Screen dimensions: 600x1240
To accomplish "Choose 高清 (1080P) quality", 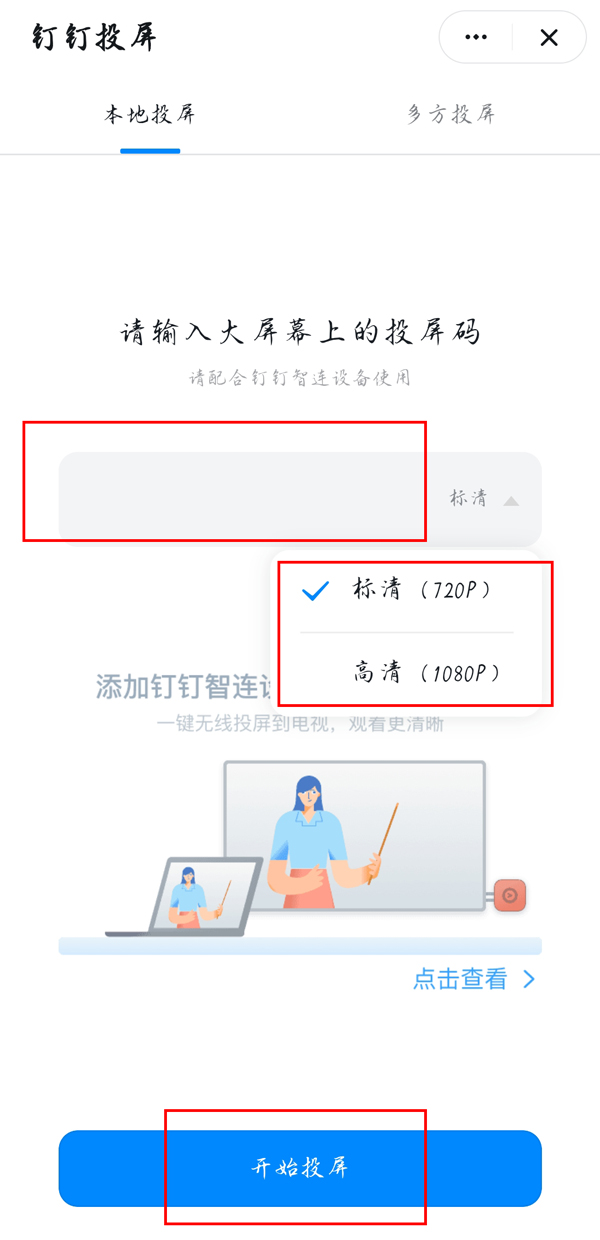I will pos(425,673).
